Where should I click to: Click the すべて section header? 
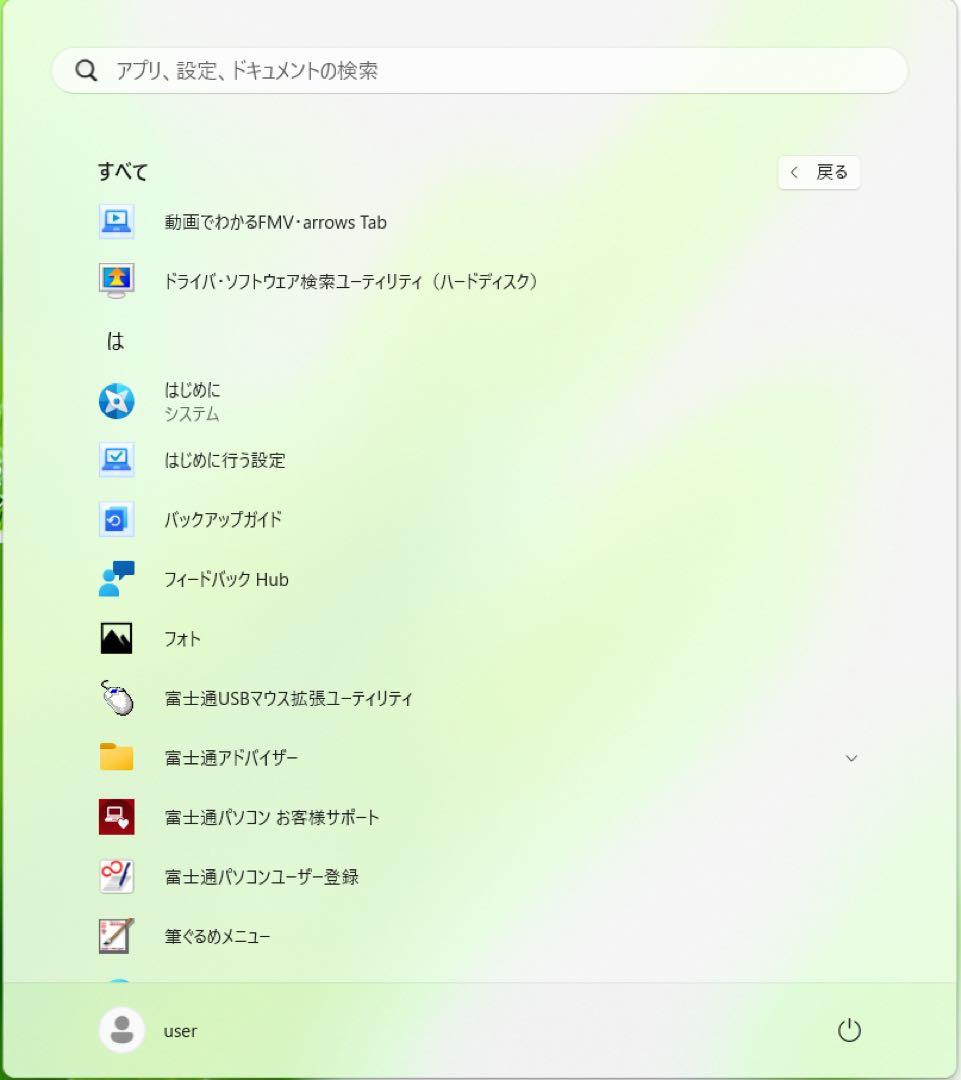point(123,171)
